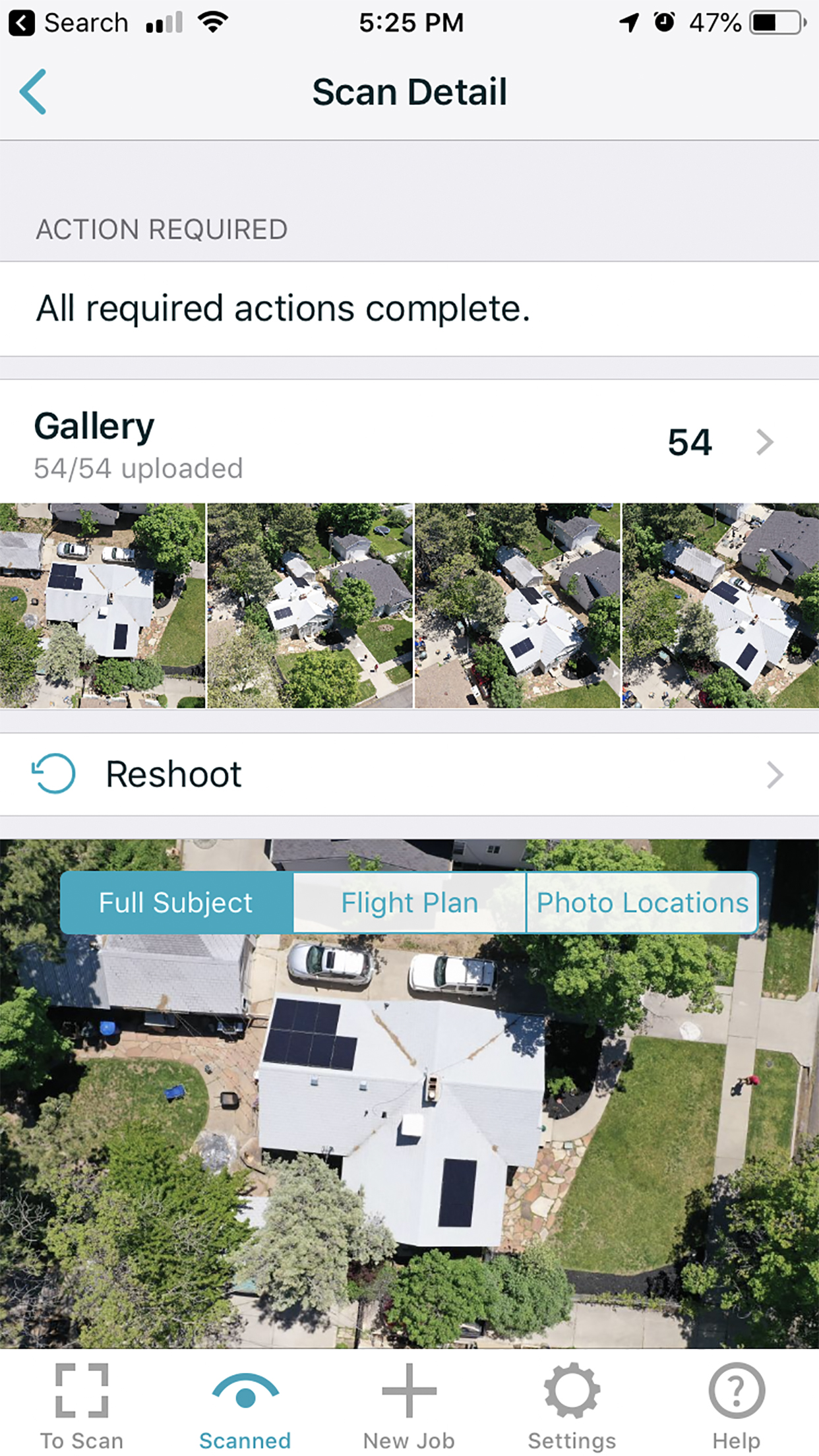Open the Gallery of 54 photos
This screenshot has width=819, height=1456.
click(409, 442)
